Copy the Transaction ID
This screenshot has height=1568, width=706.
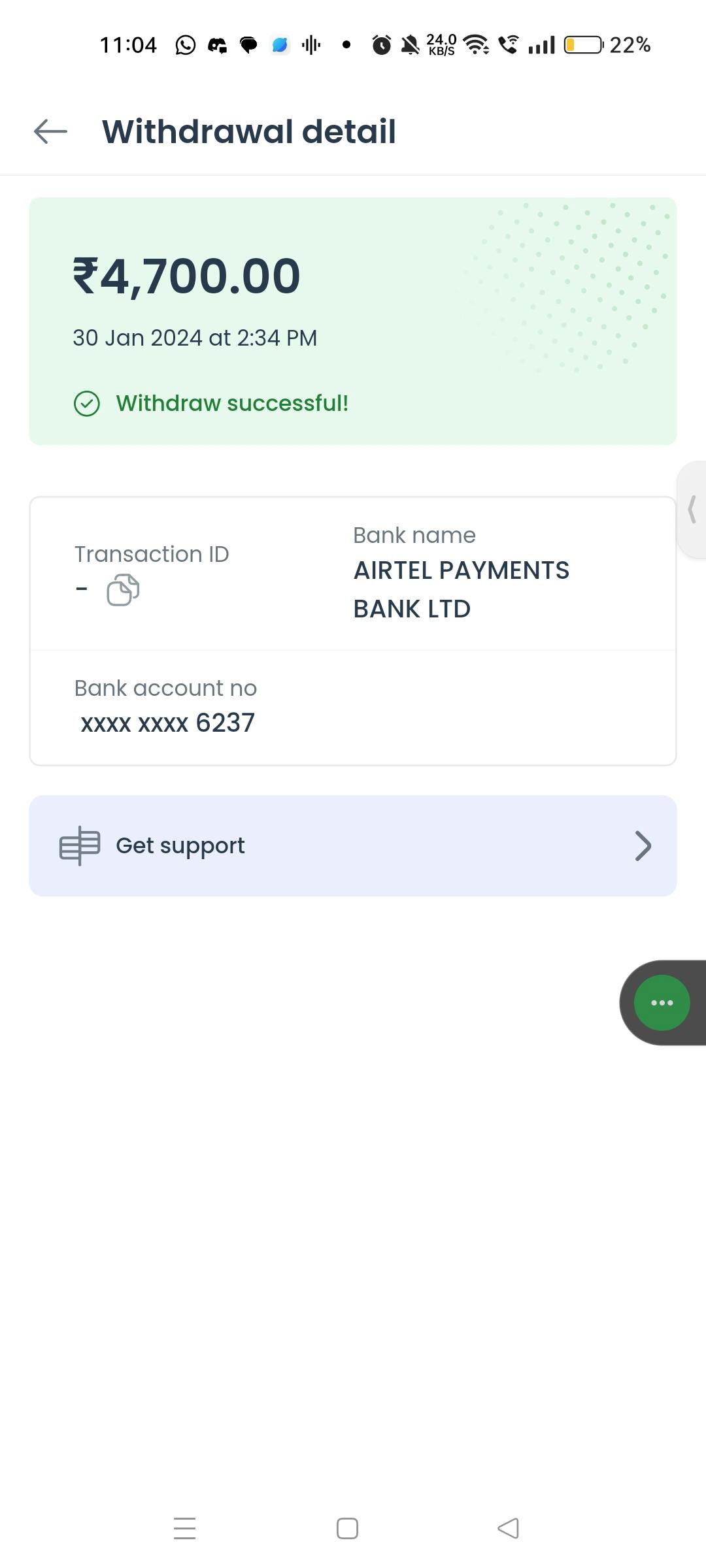click(x=123, y=590)
